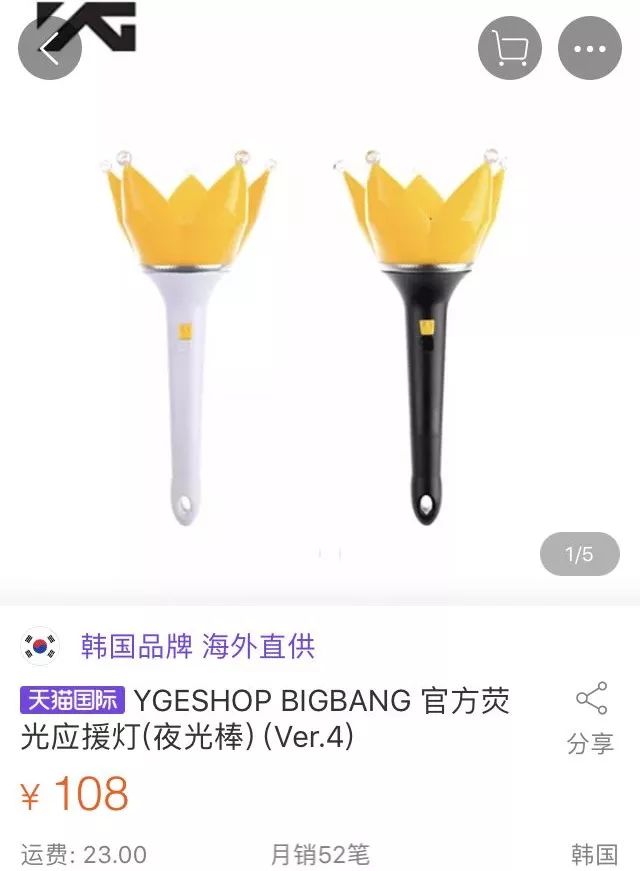The image size is (640, 871).
Task: Open the three-dot overflow menu
Action: 590,48
